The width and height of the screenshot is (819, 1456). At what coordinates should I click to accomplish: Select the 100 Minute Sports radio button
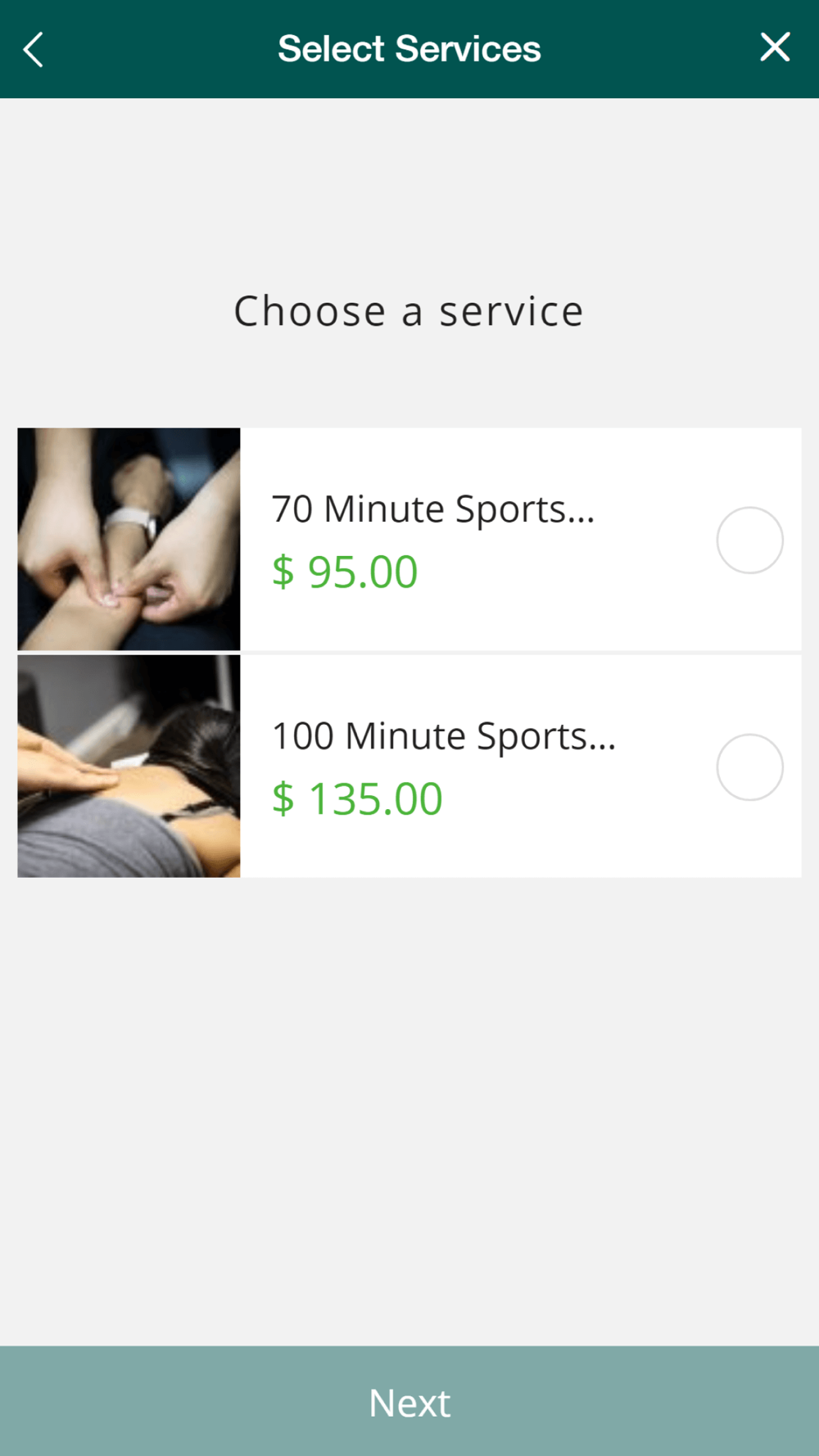(x=749, y=767)
